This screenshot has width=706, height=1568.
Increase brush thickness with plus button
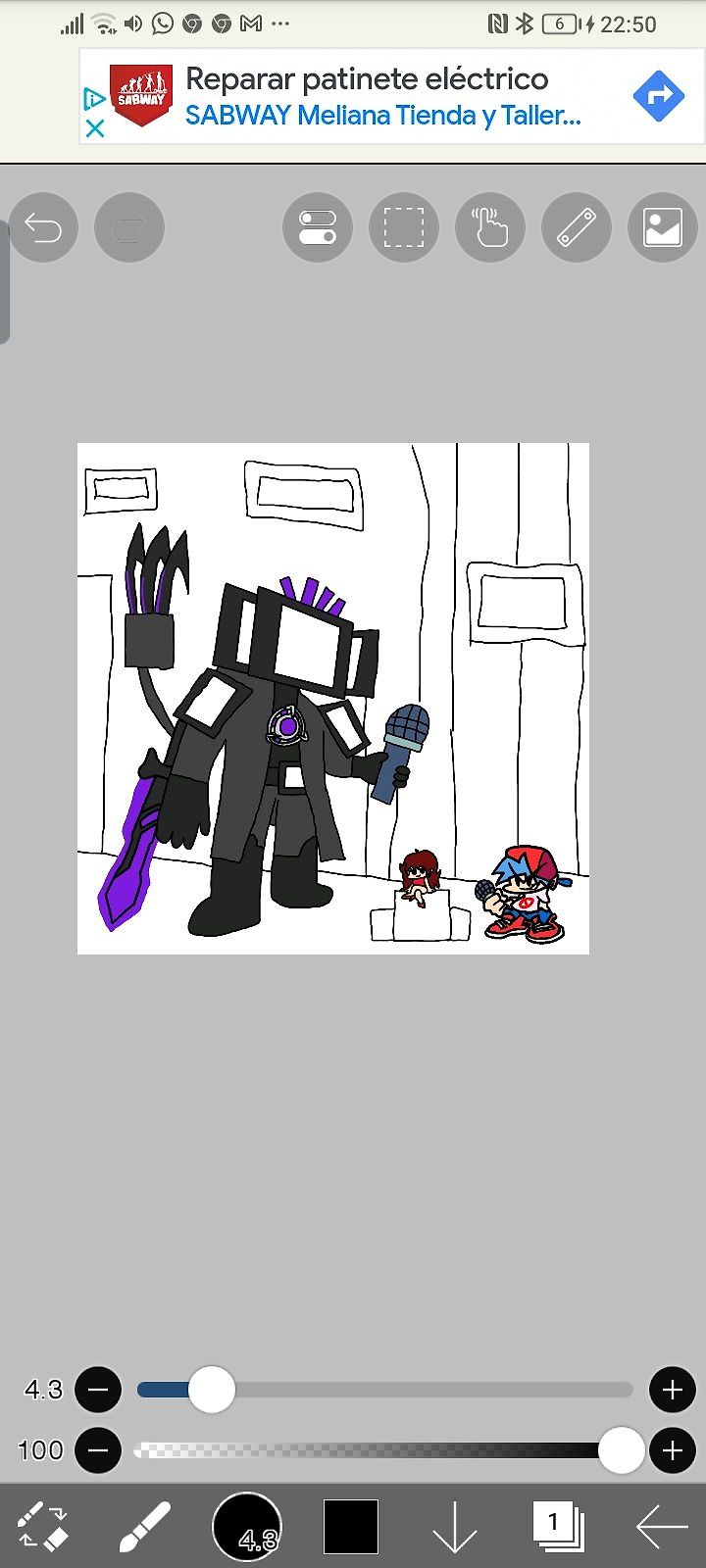(672, 1390)
